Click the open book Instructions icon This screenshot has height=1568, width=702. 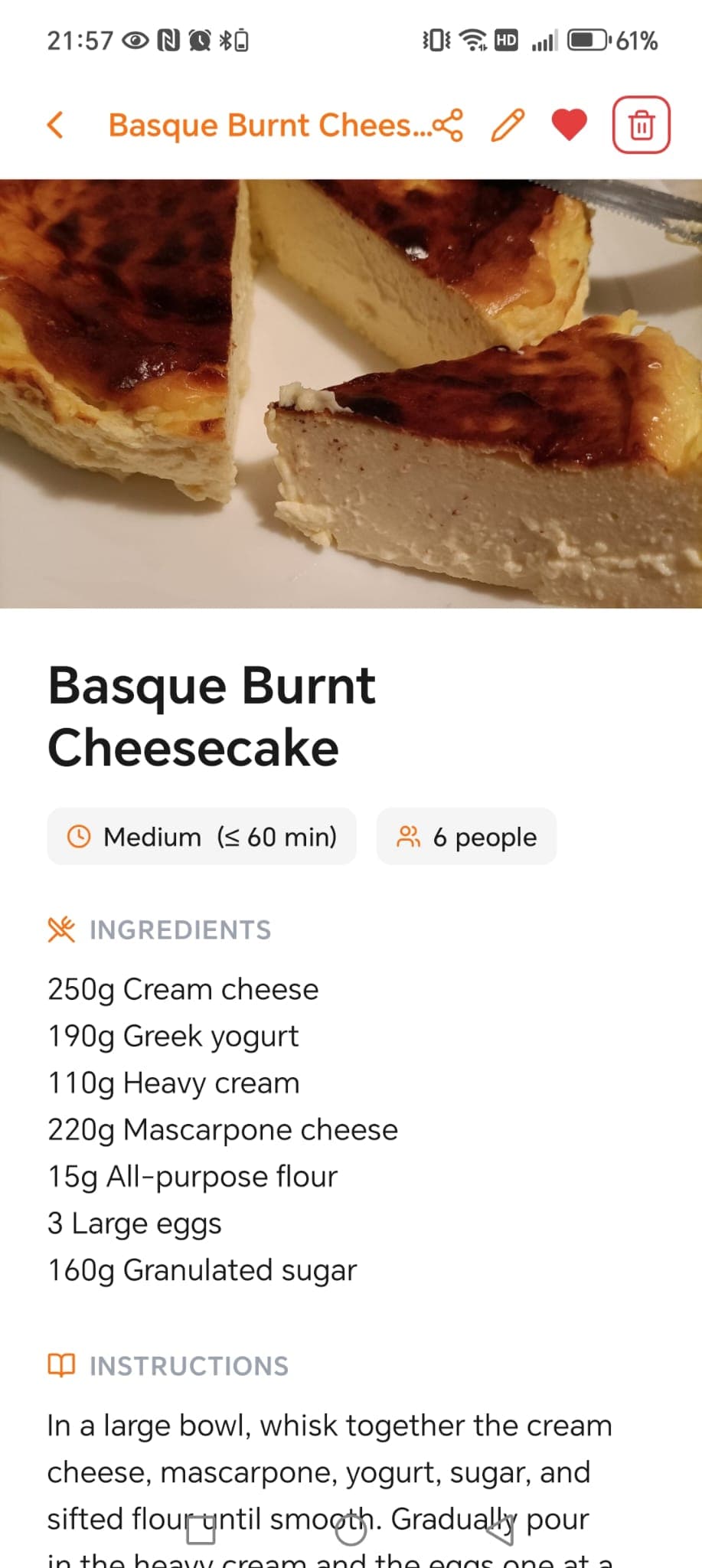point(62,1365)
